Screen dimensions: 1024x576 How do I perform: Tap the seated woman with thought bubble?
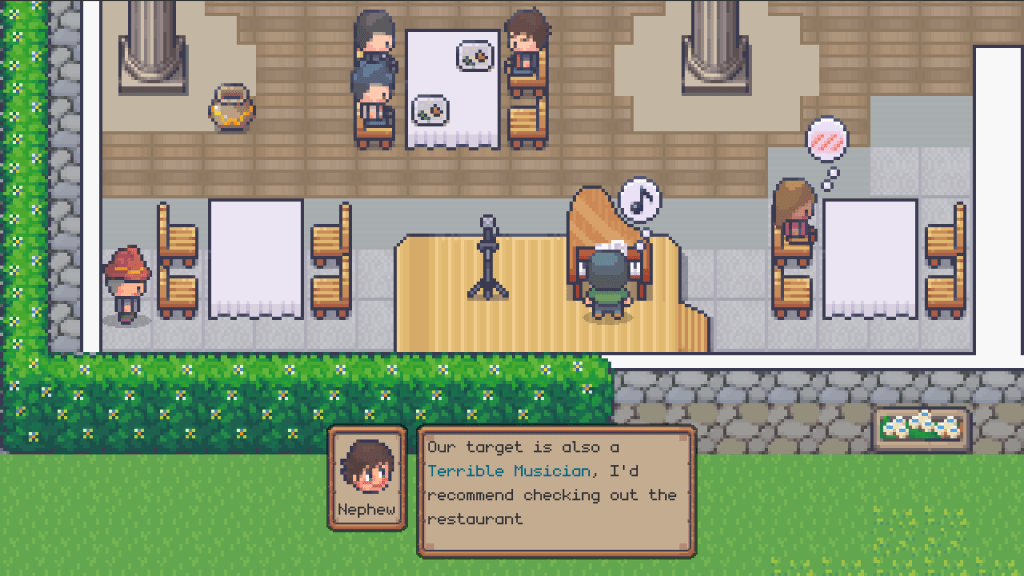pos(794,214)
